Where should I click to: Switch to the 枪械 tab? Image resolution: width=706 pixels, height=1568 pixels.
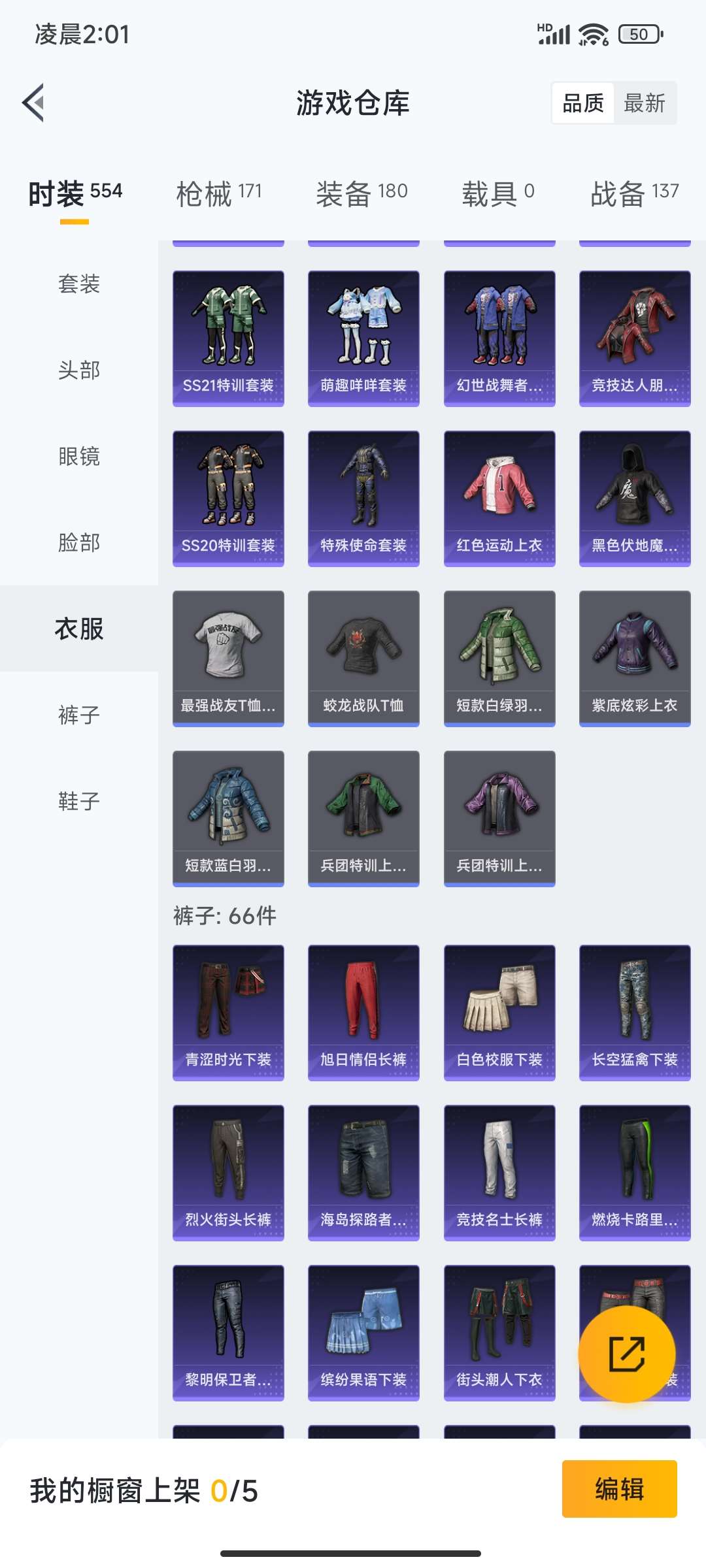[219, 193]
